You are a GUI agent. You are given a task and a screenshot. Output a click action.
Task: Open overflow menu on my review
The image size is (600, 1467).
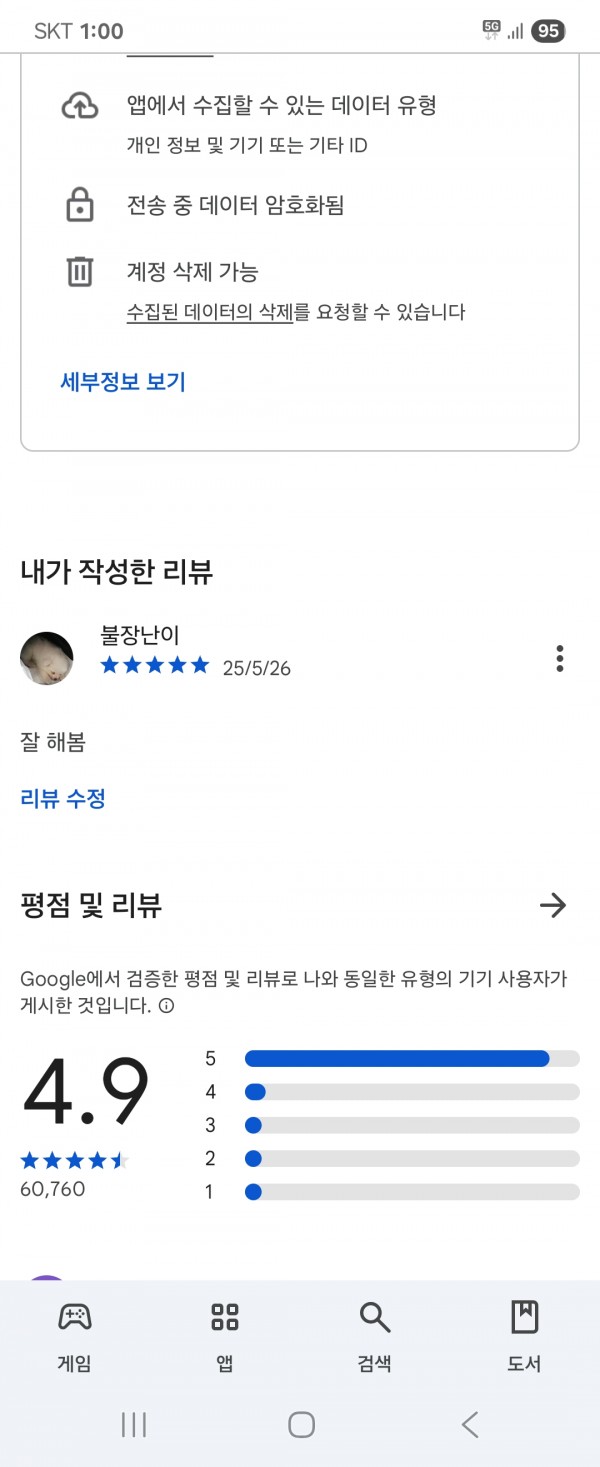[559, 658]
